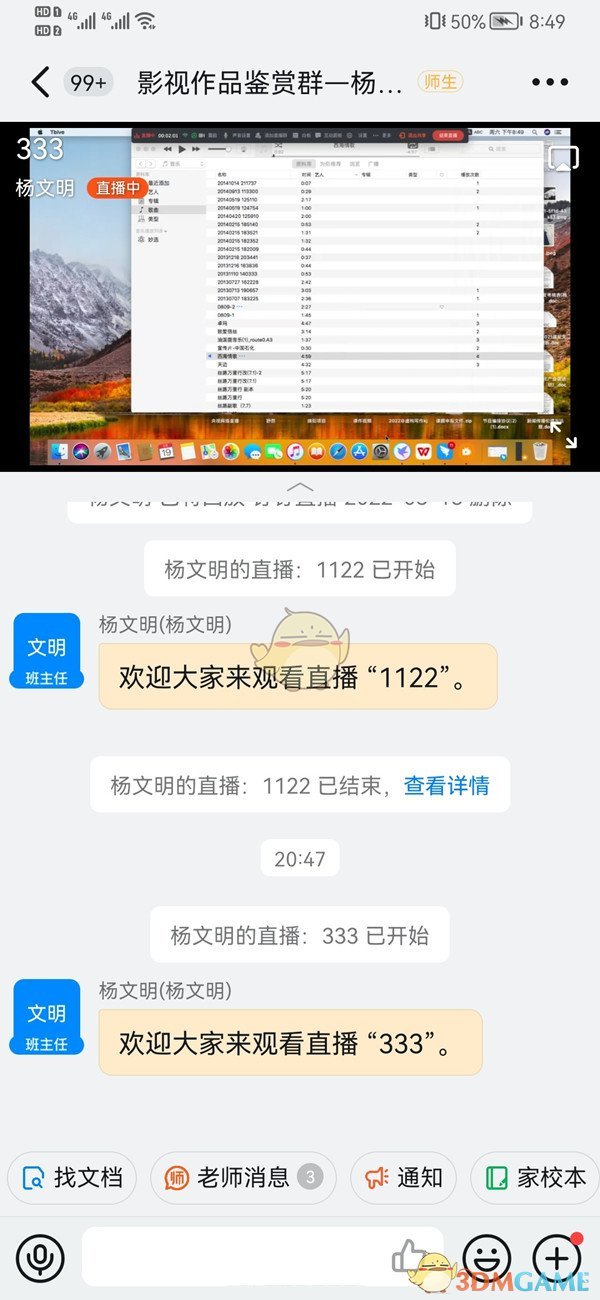Screen dimensions: 600x1300
Task: Open 老师消息 shortcut
Action: pyautogui.click(x=243, y=1177)
